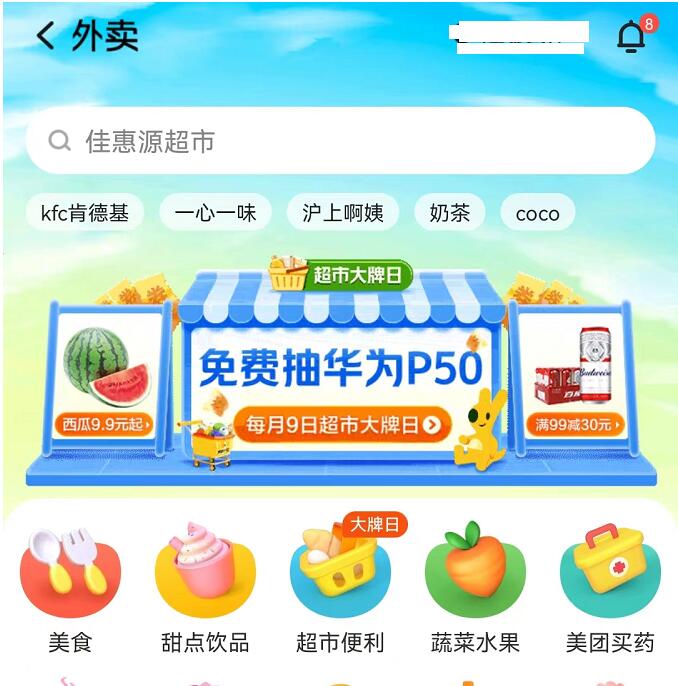Select the kfc肯德基 suggestion chip
The image size is (678, 686).
85,213
